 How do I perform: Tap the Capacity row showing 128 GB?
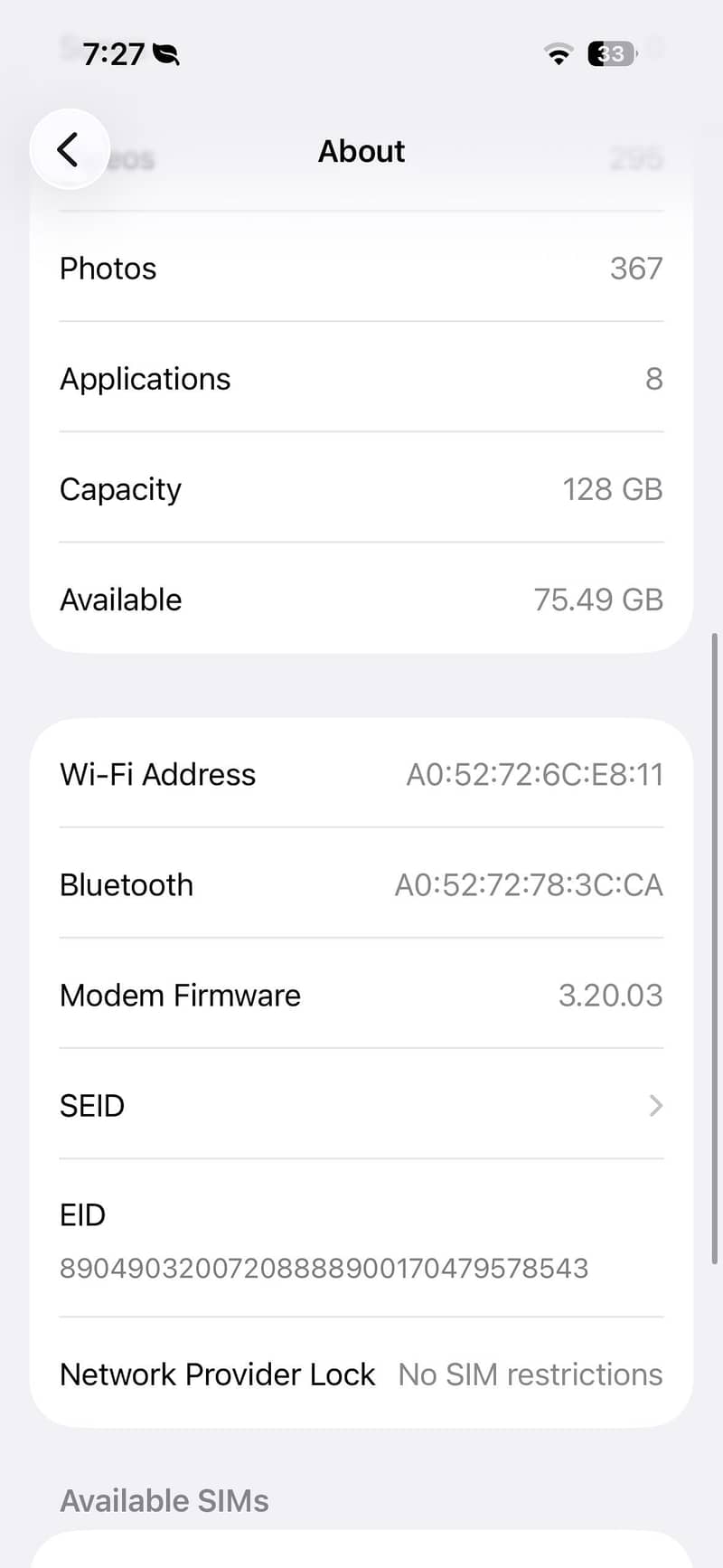click(361, 489)
